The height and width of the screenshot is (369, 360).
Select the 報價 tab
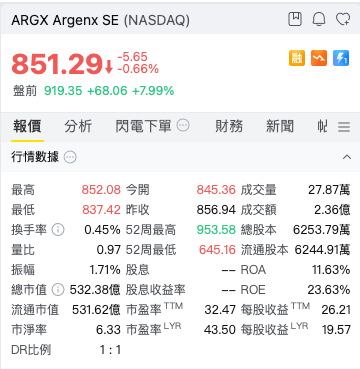27,127
